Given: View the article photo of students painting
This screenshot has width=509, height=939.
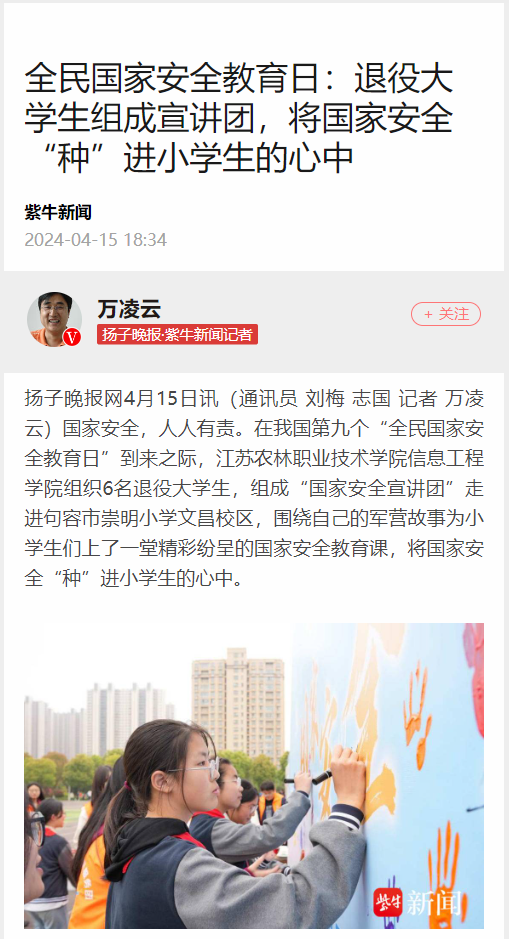Looking at the screenshot, I should pyautogui.click(x=254, y=776).
